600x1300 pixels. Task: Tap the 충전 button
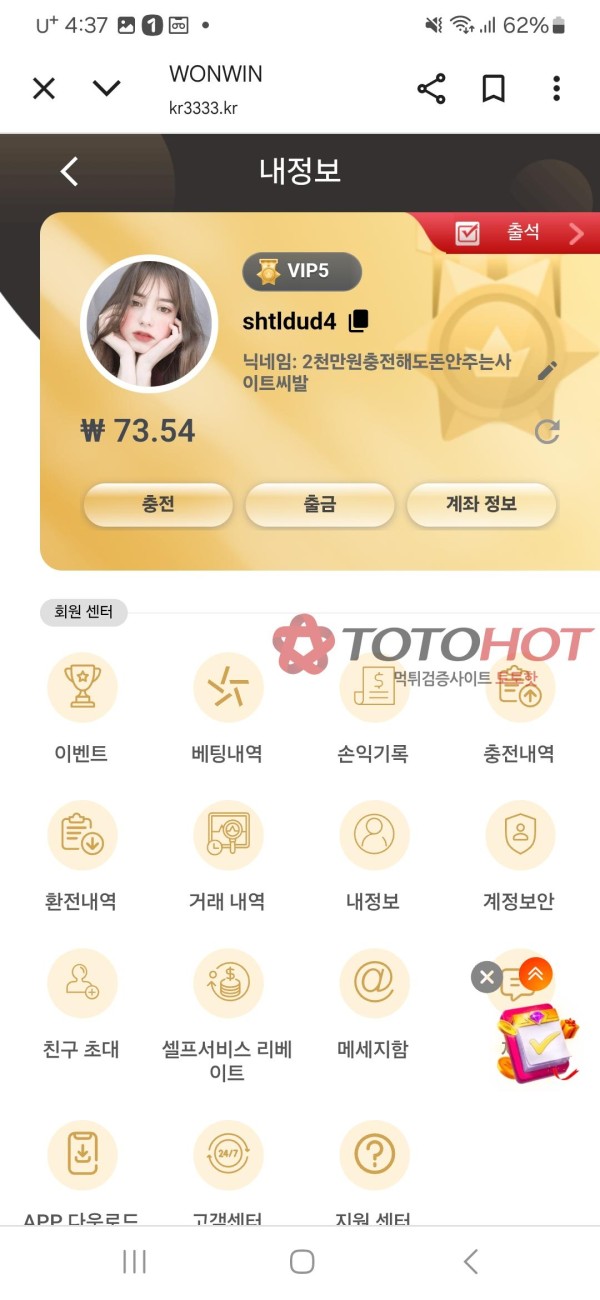(x=158, y=504)
